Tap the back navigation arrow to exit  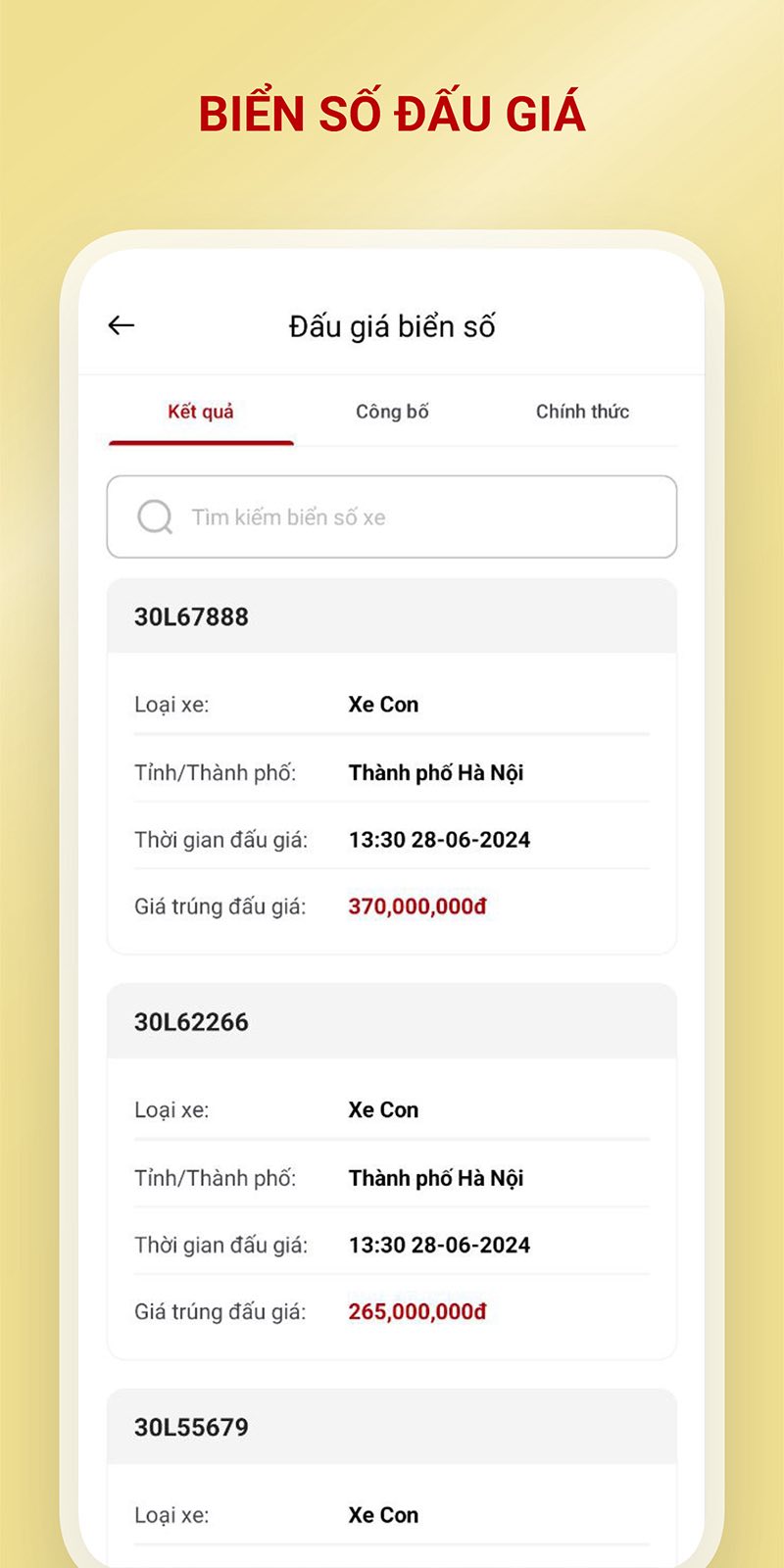click(120, 324)
